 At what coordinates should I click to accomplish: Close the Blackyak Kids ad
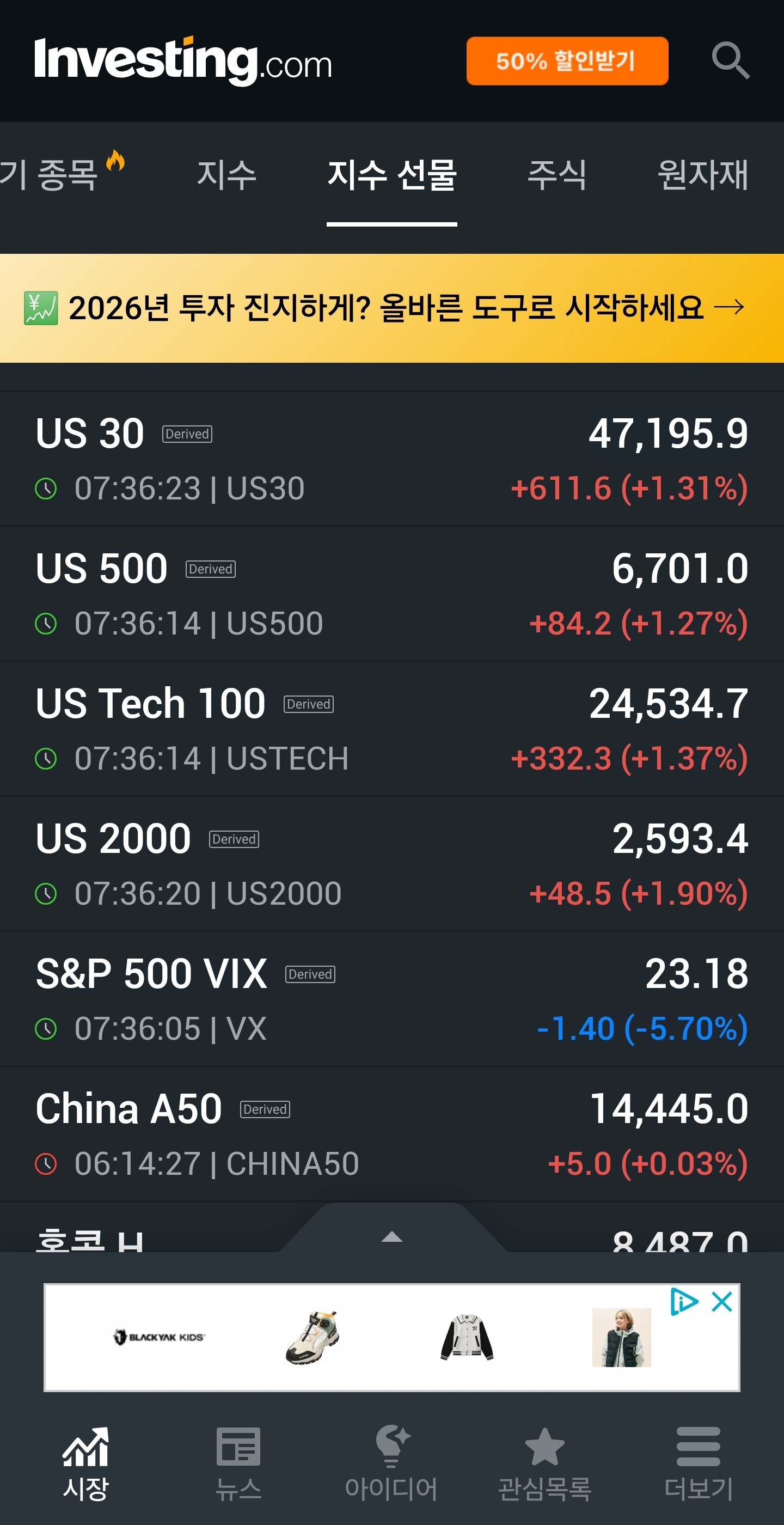point(722,1301)
